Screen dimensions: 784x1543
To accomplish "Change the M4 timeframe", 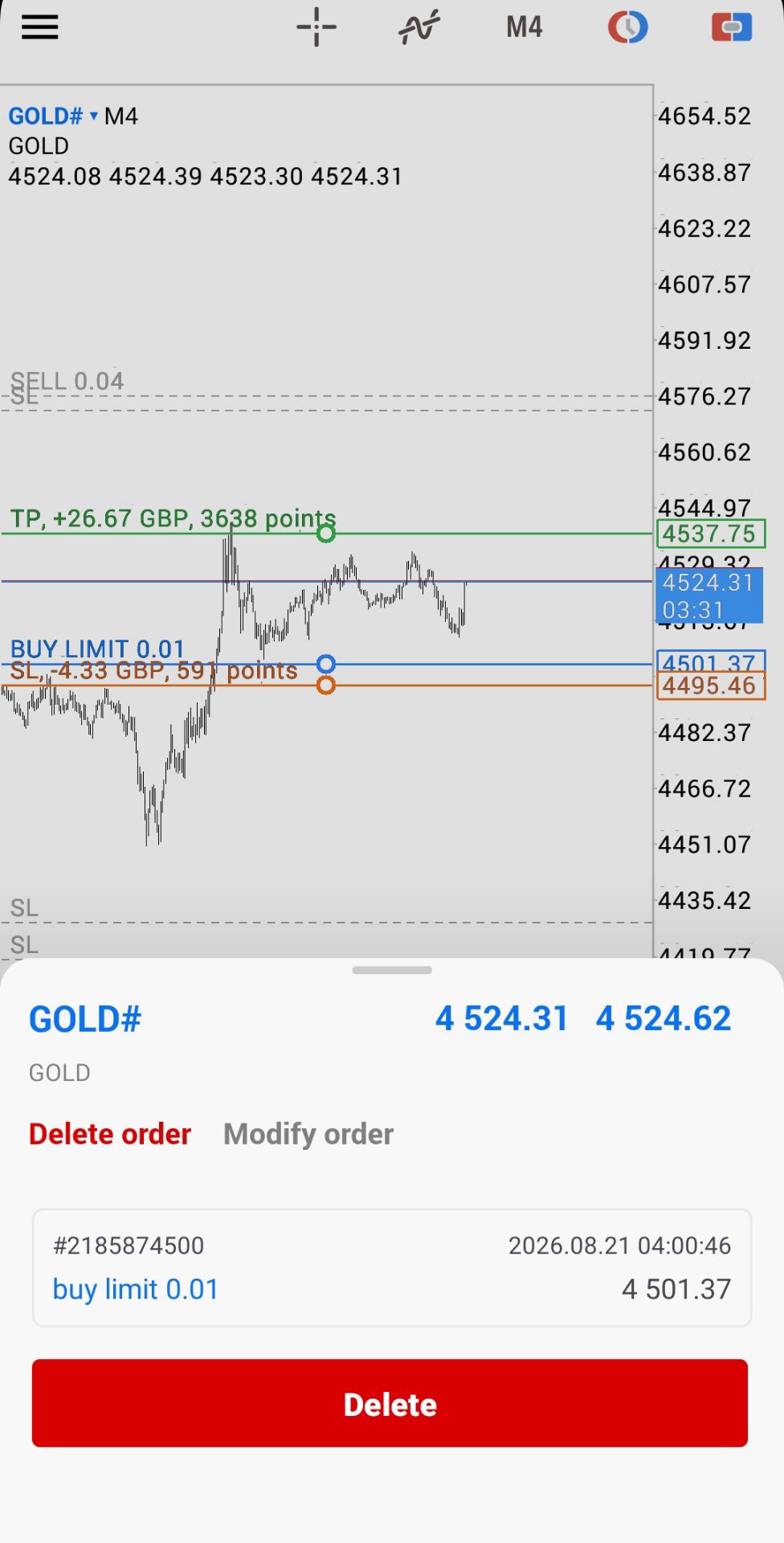I will [x=524, y=27].
